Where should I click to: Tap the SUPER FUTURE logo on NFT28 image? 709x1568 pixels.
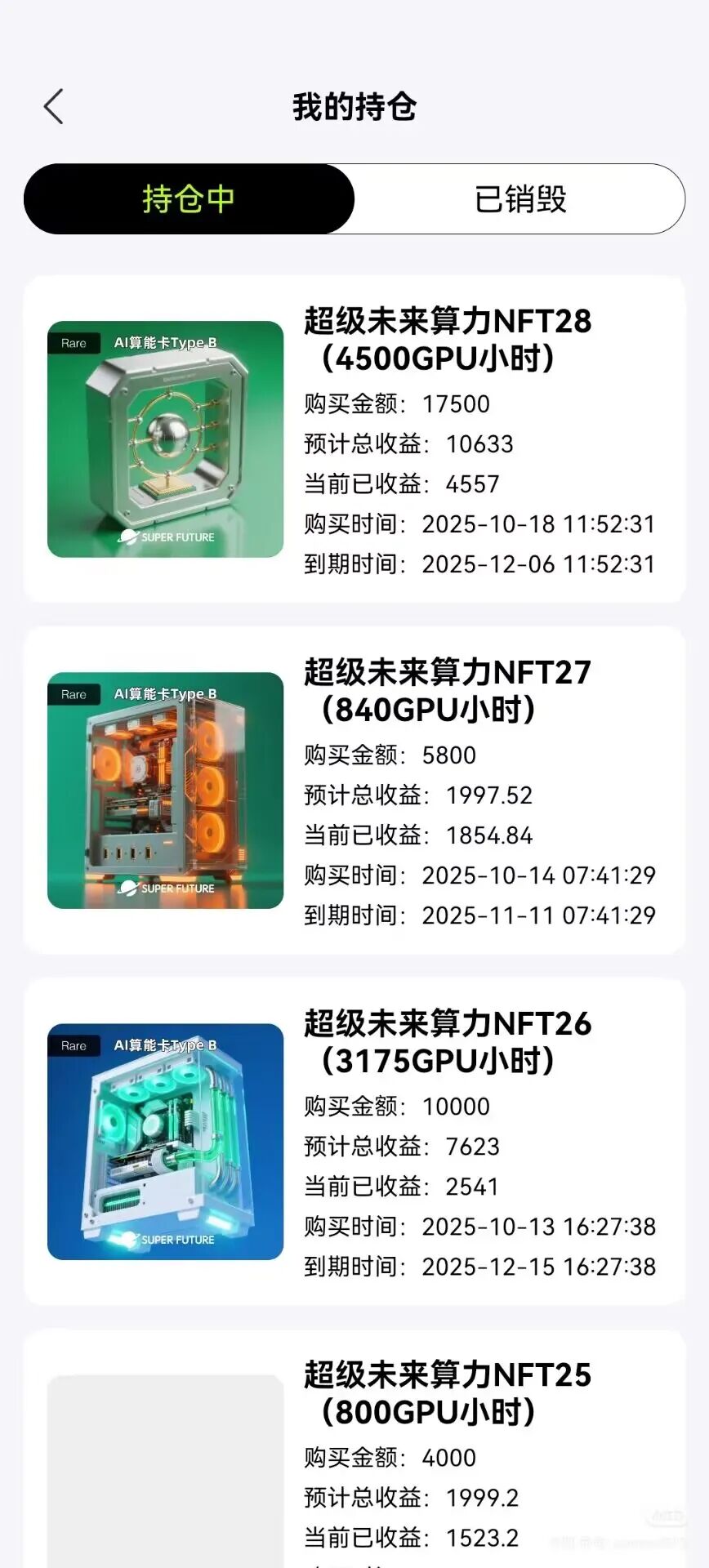(x=167, y=537)
